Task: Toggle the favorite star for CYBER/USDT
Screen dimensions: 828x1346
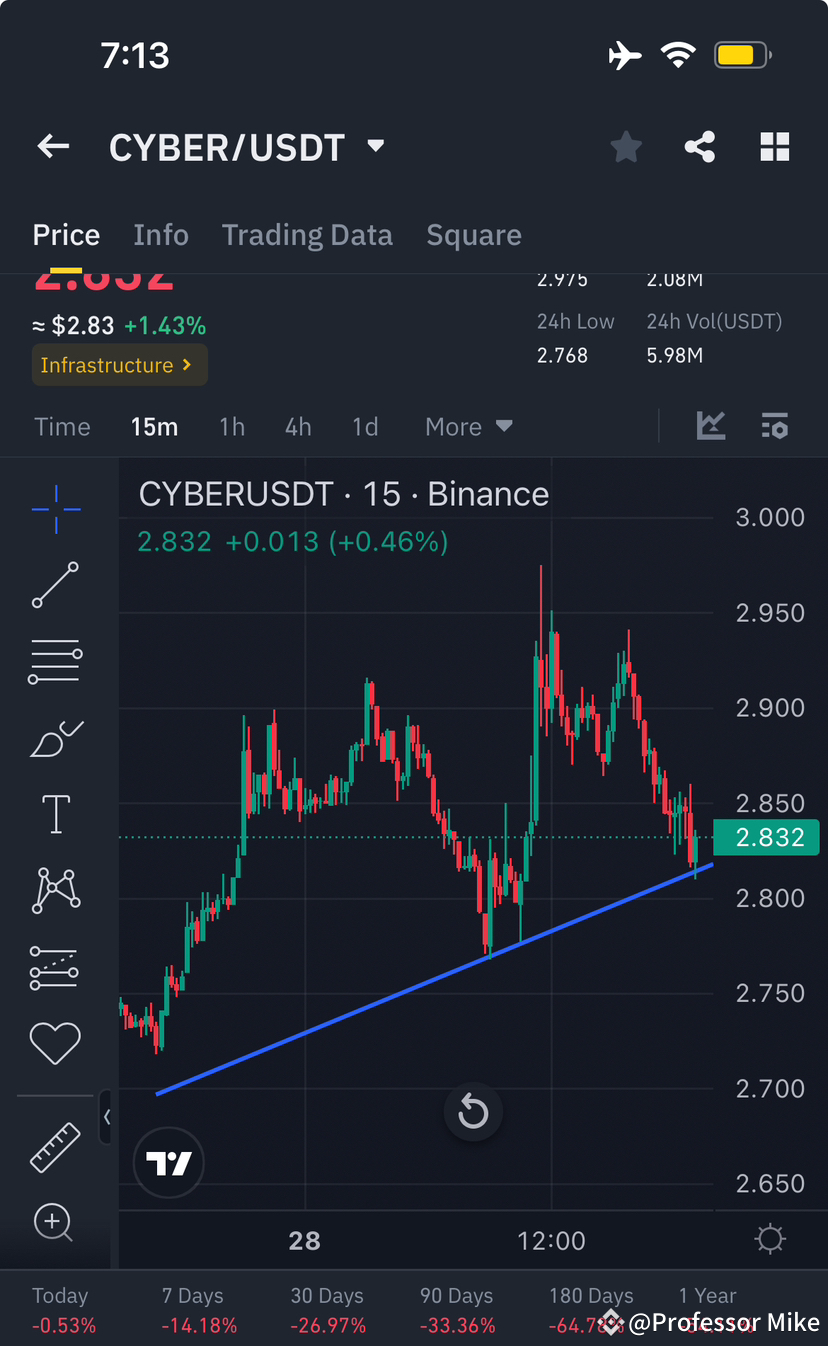Action: [x=626, y=146]
